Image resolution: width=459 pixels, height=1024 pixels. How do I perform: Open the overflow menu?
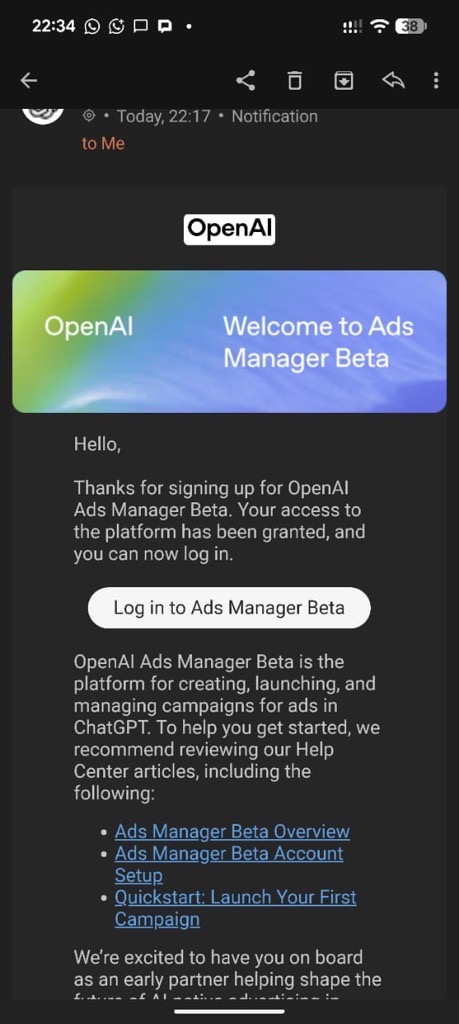(435, 80)
